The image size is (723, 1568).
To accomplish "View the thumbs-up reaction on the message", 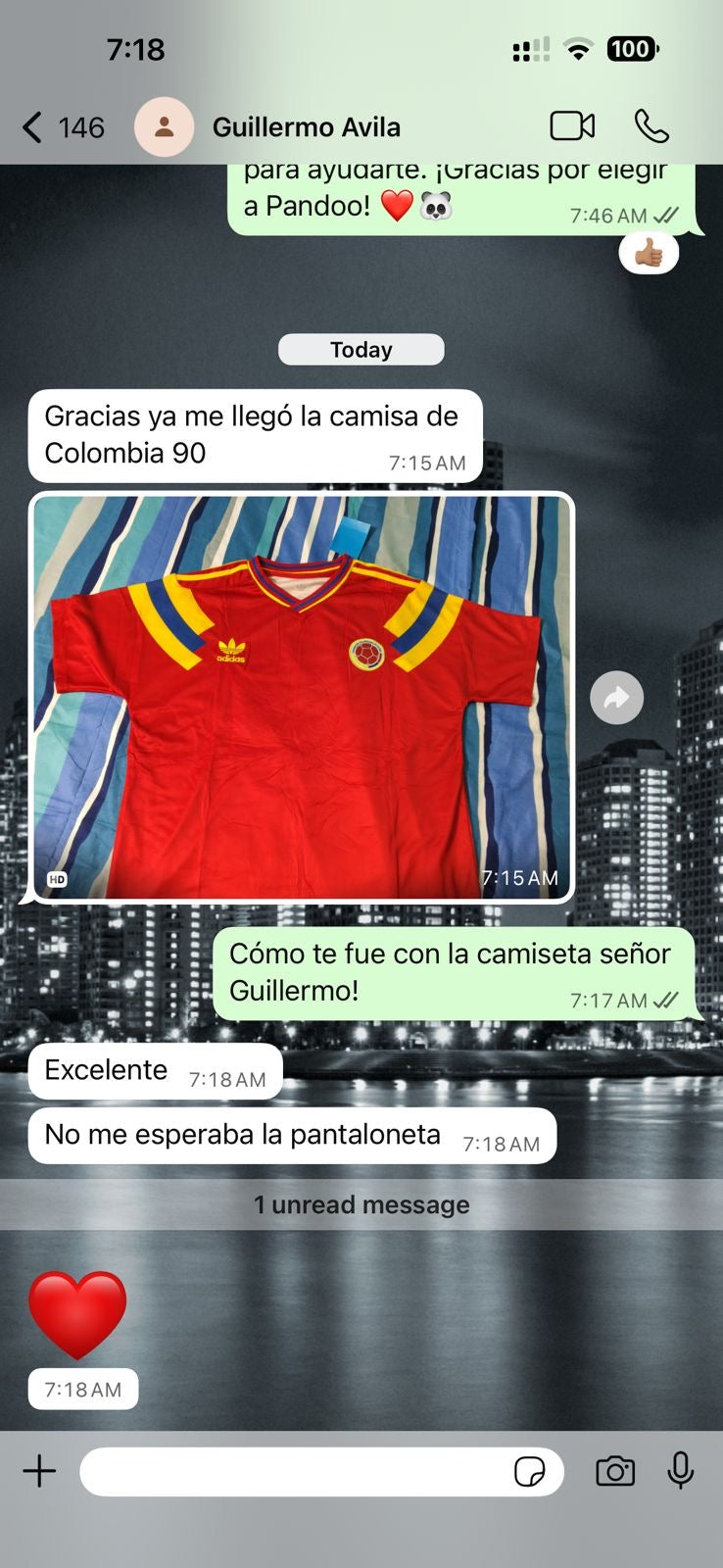I will pyautogui.click(x=649, y=254).
